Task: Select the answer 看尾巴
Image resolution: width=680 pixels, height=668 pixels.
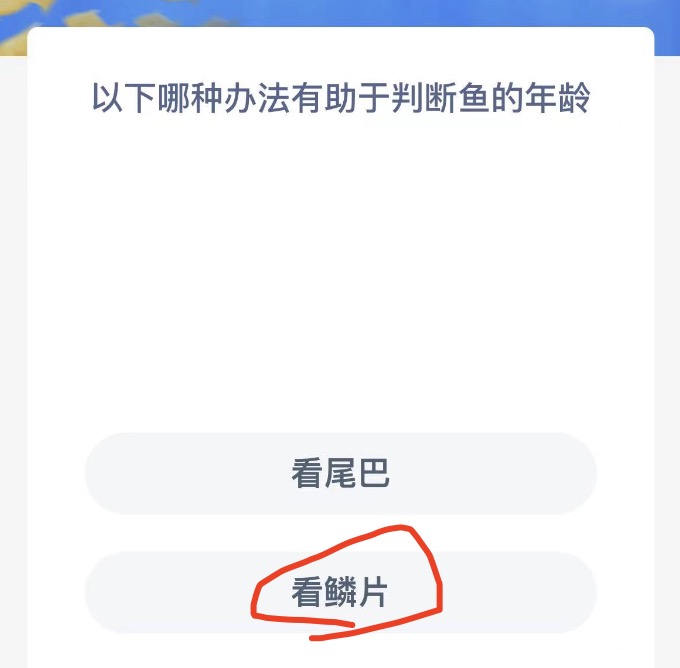Action: 340,474
